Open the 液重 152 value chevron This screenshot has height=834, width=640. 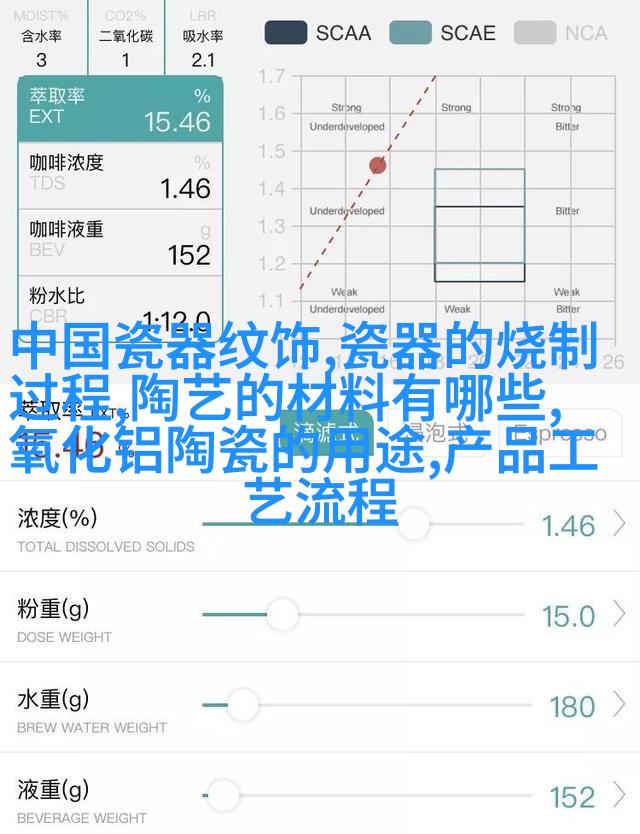620,797
